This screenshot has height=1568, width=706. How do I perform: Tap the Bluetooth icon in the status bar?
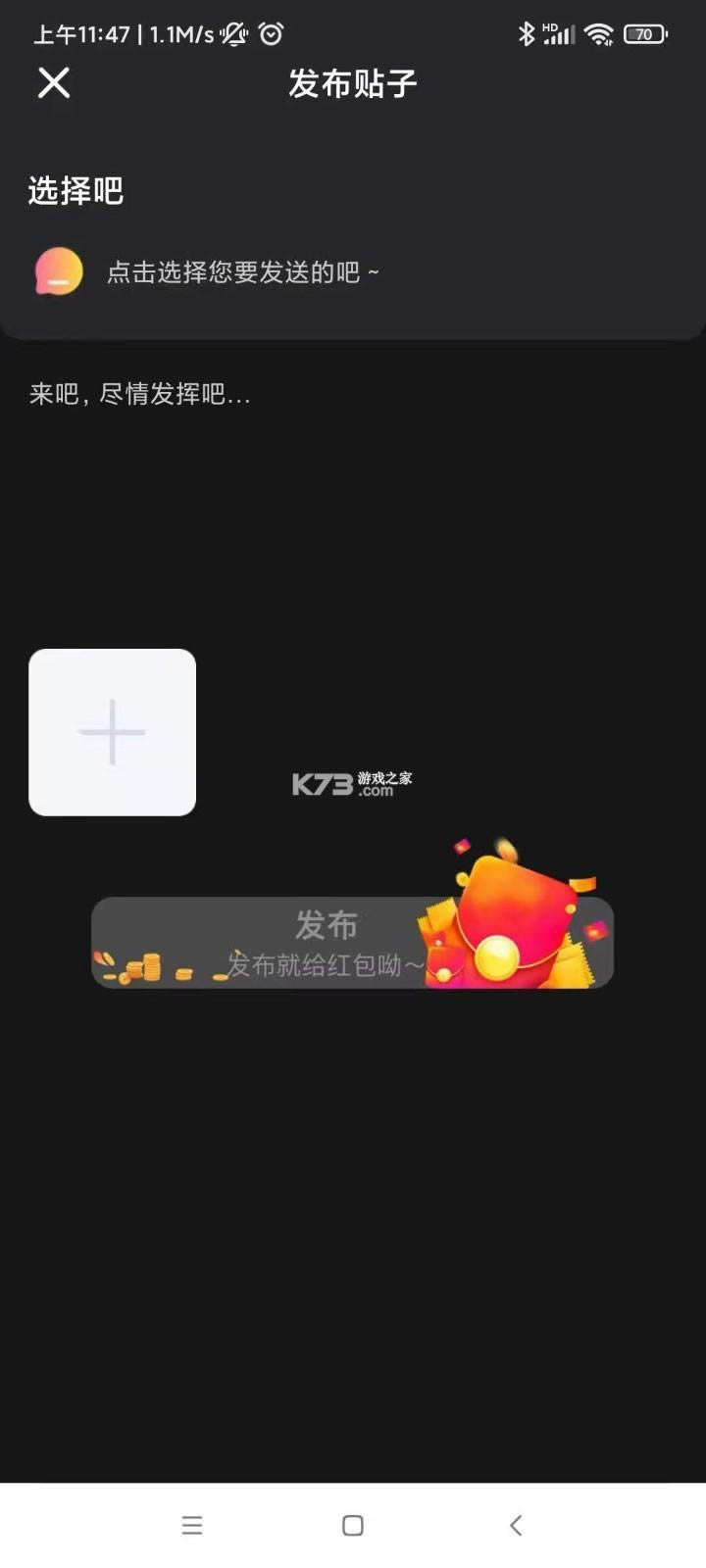tap(527, 33)
